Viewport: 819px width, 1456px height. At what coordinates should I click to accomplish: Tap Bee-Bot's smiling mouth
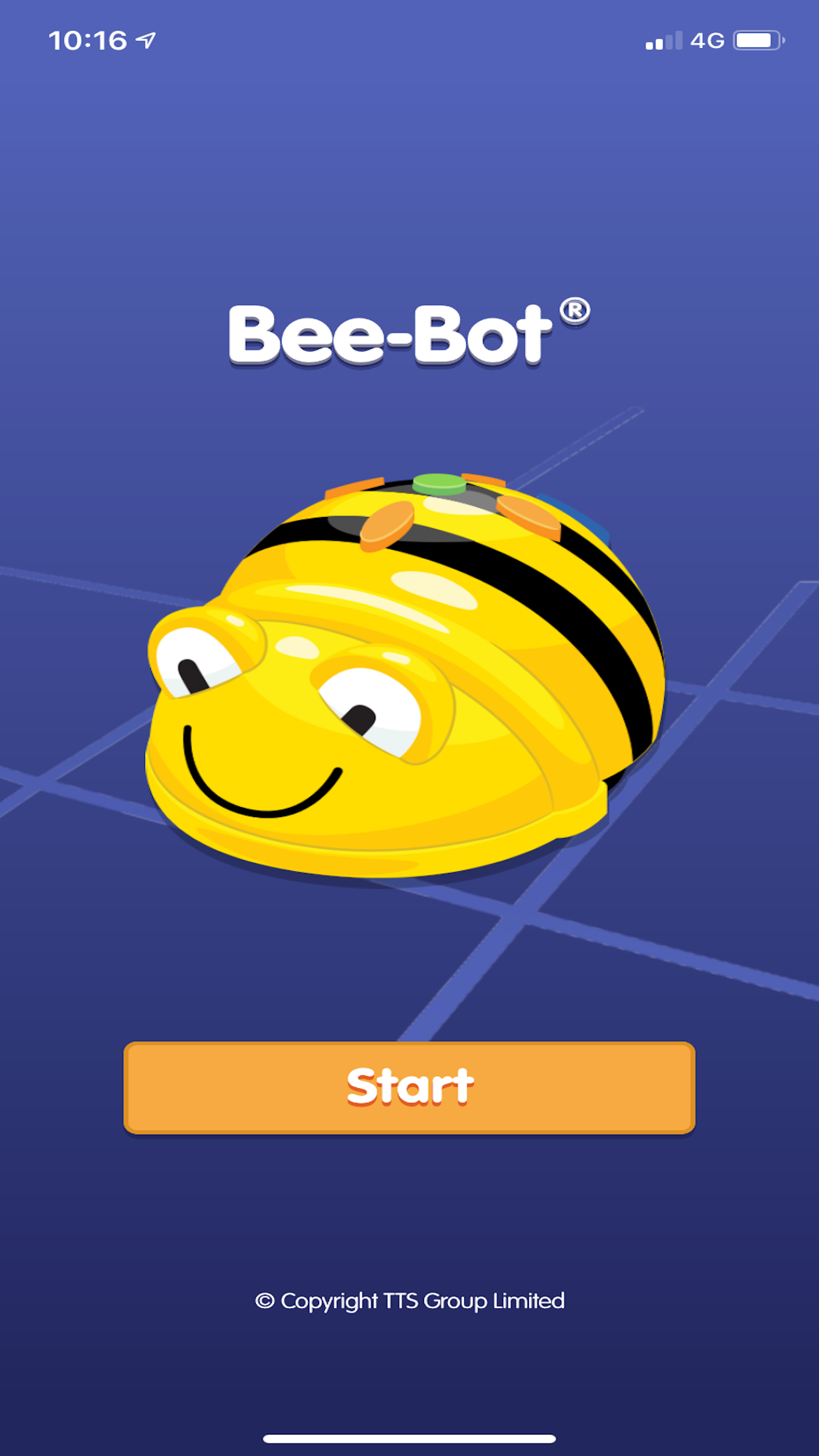coord(264,788)
